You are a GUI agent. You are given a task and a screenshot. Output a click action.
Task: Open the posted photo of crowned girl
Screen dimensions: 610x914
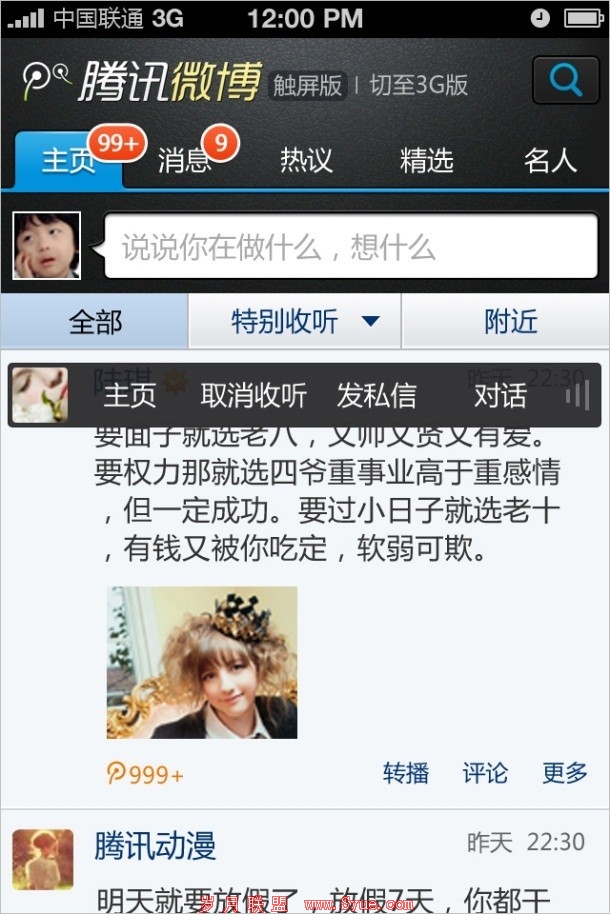(202, 662)
